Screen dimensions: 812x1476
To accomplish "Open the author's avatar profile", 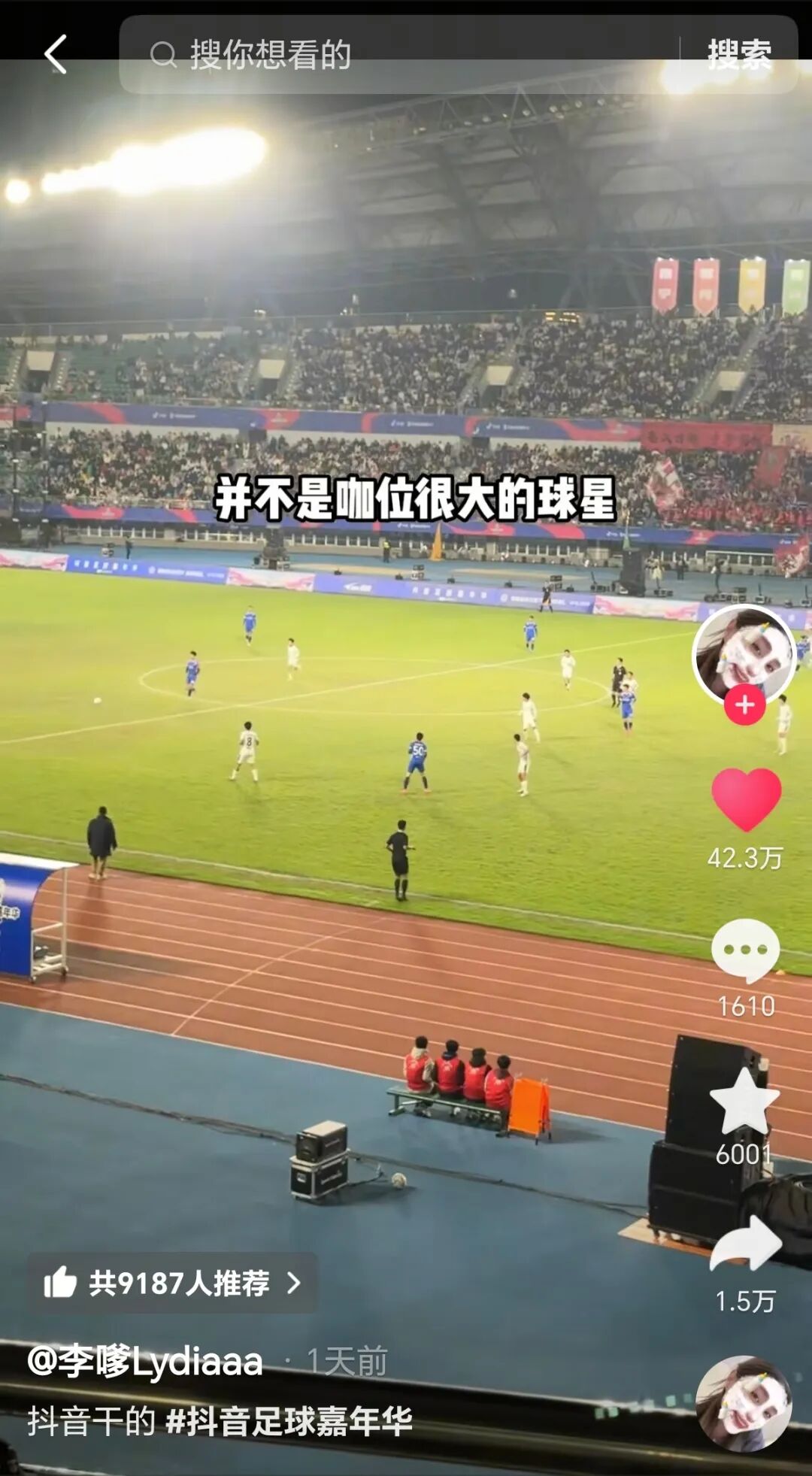I will (744, 656).
